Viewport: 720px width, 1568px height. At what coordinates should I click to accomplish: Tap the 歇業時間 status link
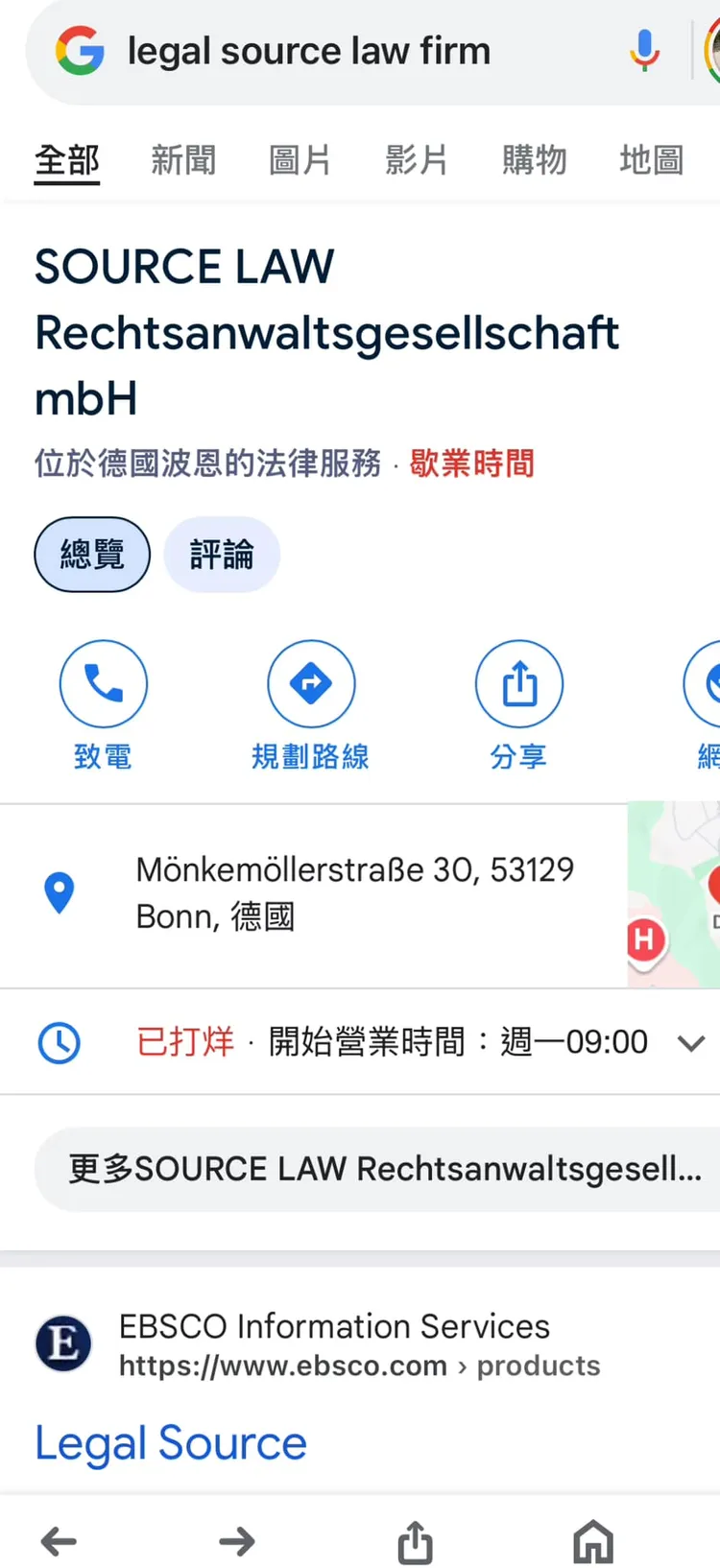(x=470, y=463)
